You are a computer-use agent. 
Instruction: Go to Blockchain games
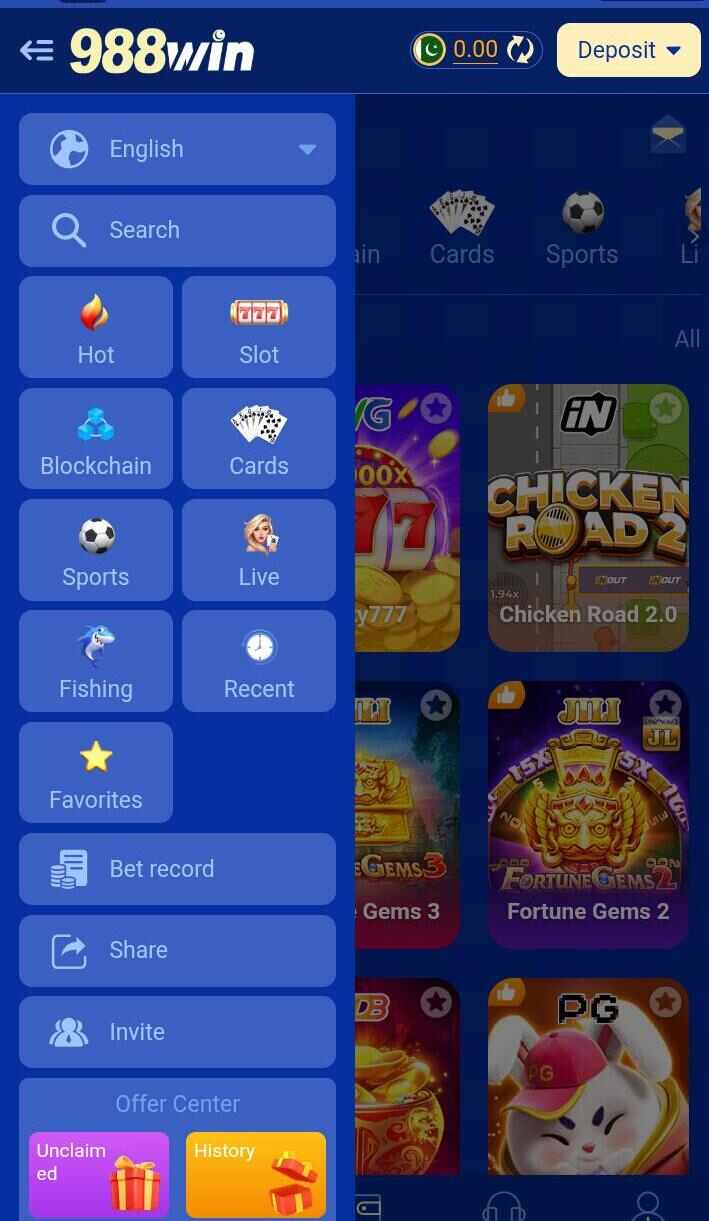pyautogui.click(x=96, y=438)
